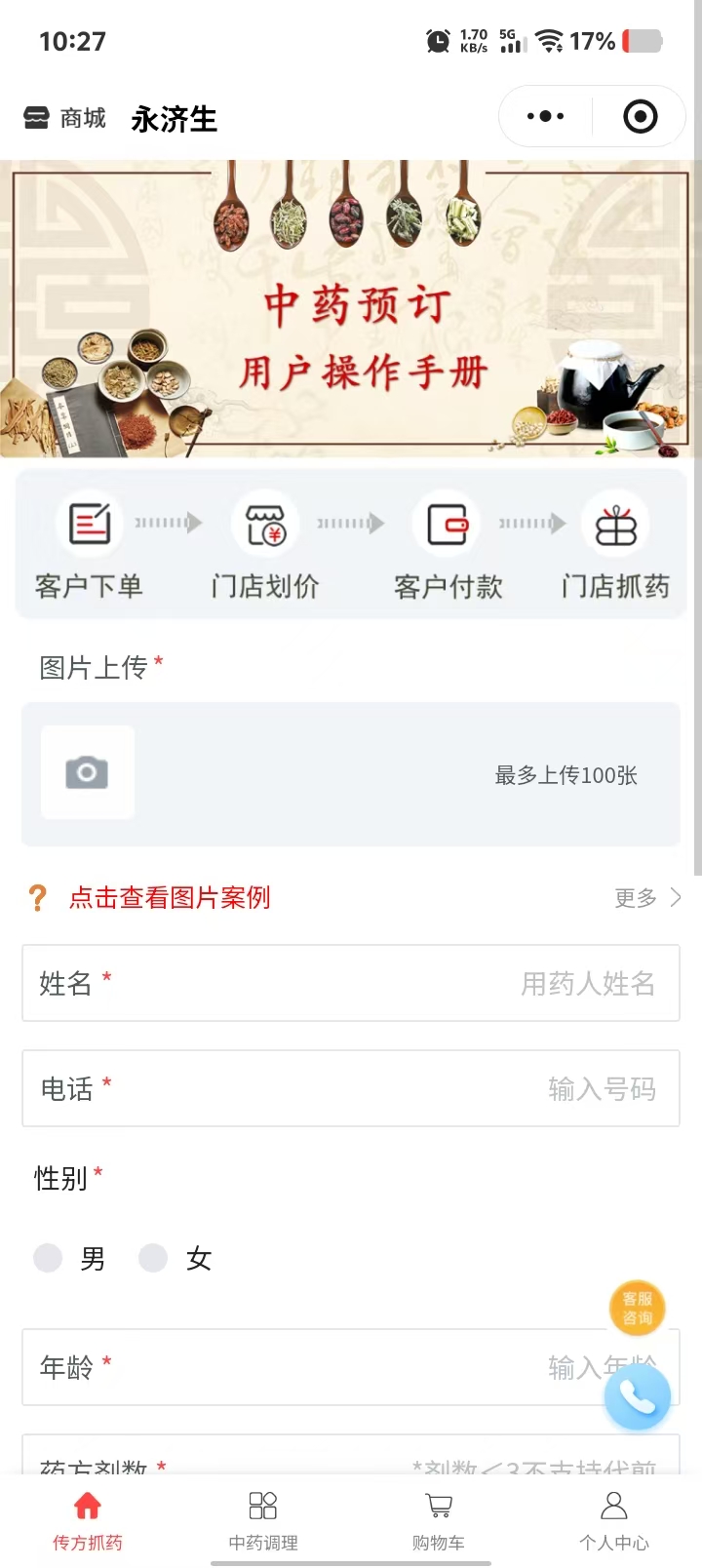
Task: Open 点击查看图片案例 link
Action: (170, 898)
